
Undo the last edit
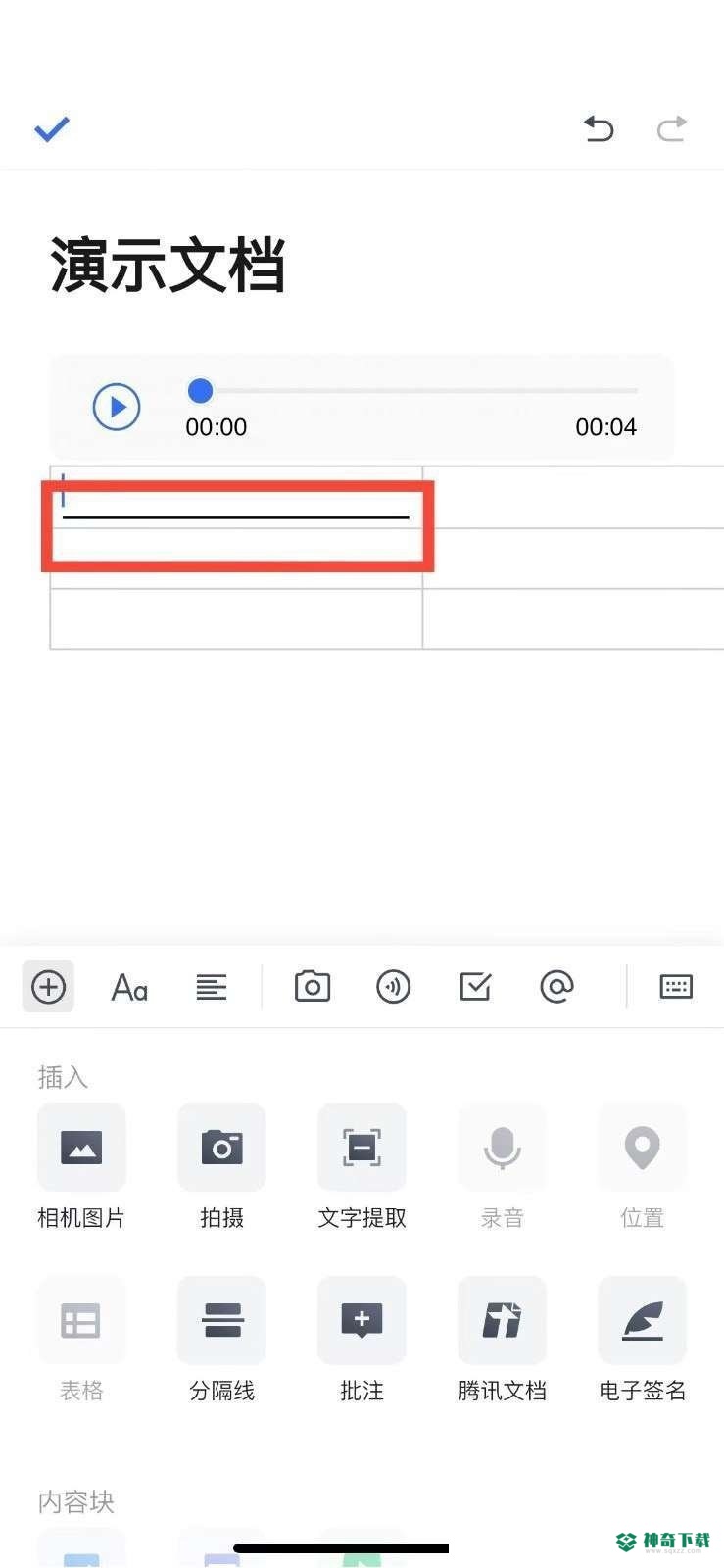click(x=598, y=128)
